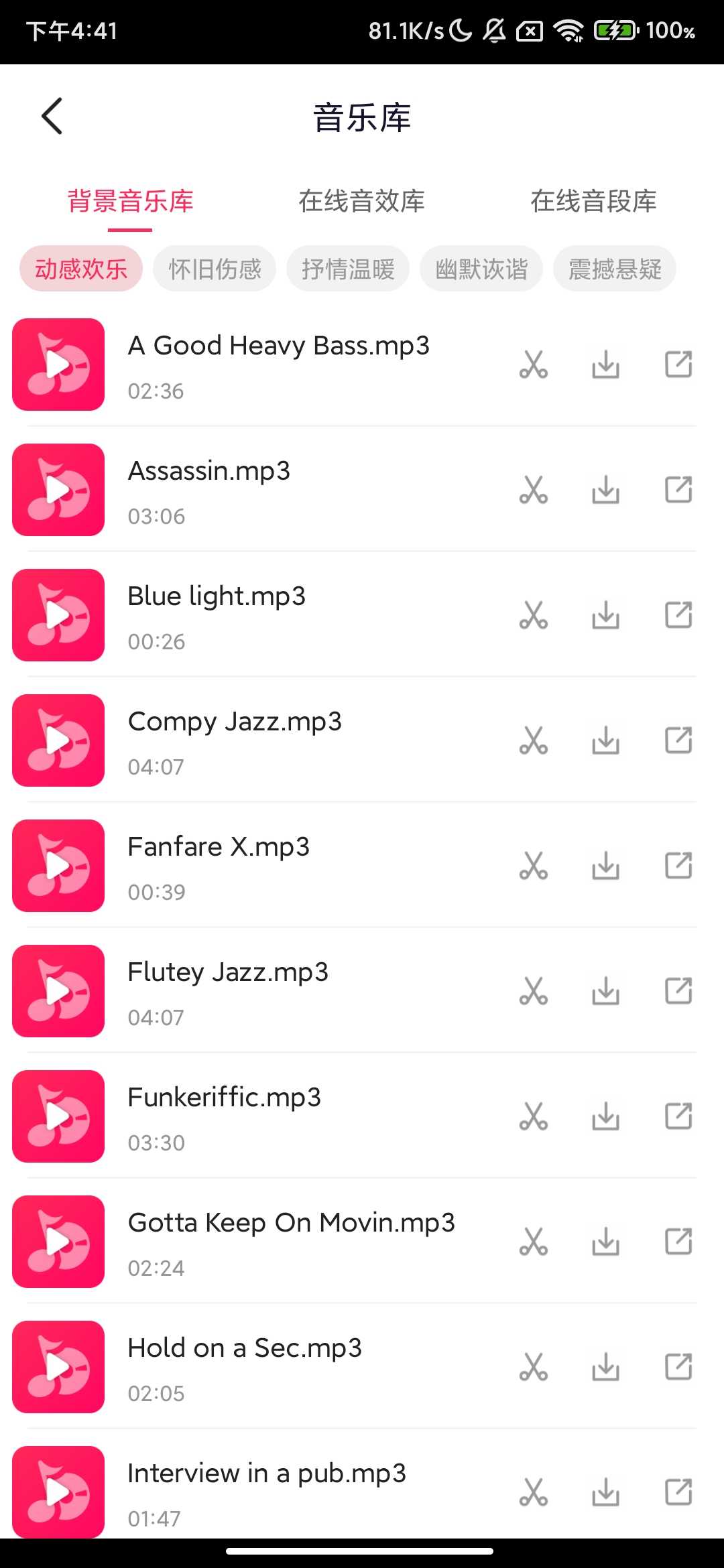Download Blue light.mp3

pos(606,615)
